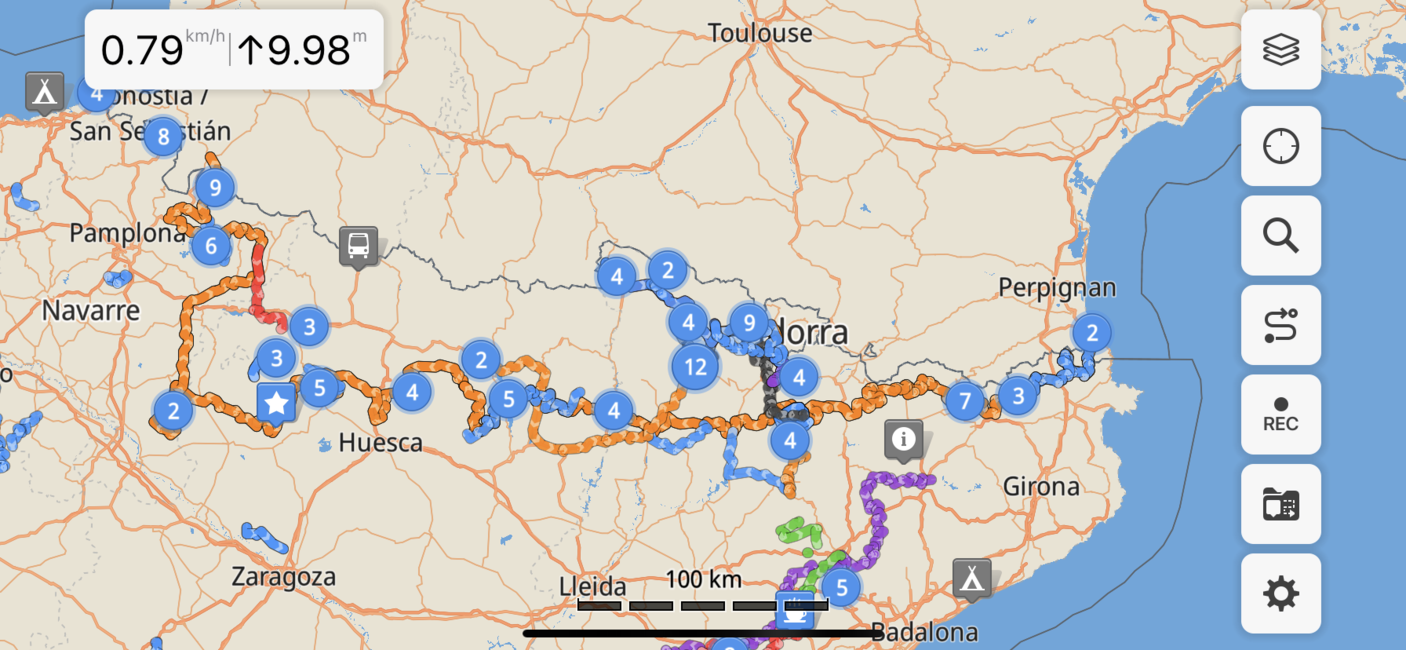Expand the cluster of 8 near San Sebastián
The image size is (1406, 650).
(x=163, y=137)
